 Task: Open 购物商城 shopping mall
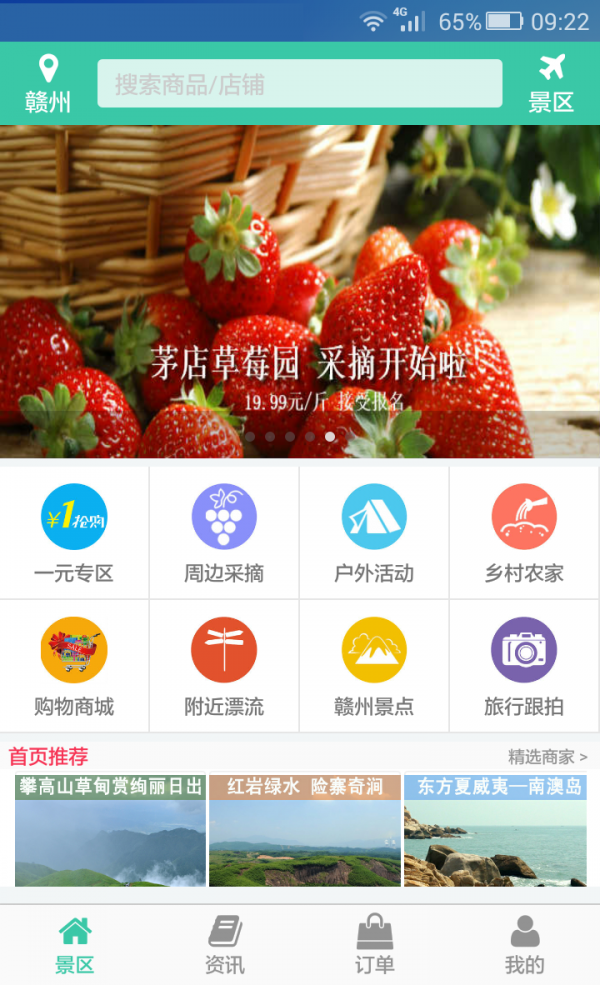(x=74, y=666)
